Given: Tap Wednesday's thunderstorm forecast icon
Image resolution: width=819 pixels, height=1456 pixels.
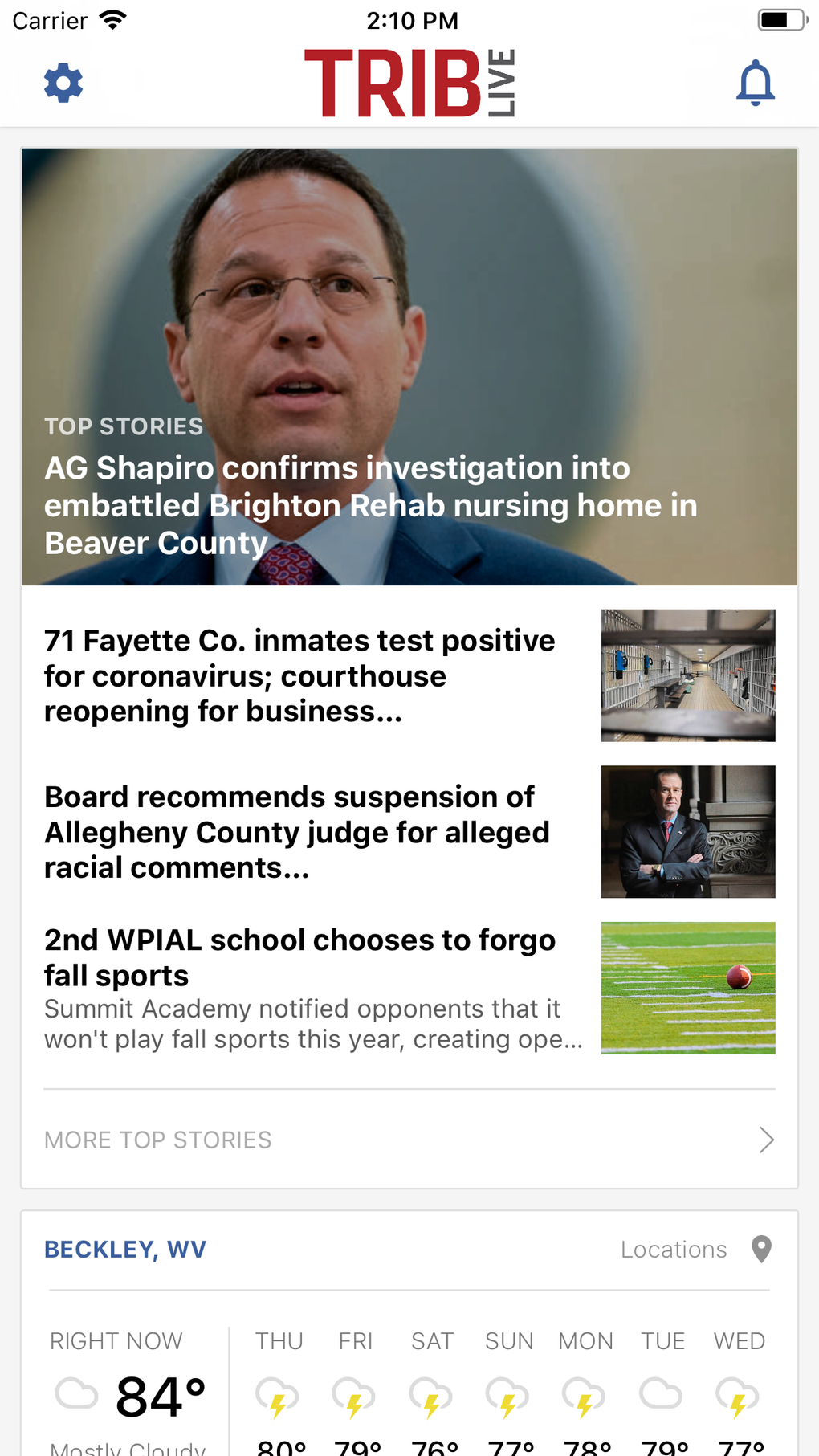Looking at the screenshot, I should pyautogui.click(x=738, y=1398).
